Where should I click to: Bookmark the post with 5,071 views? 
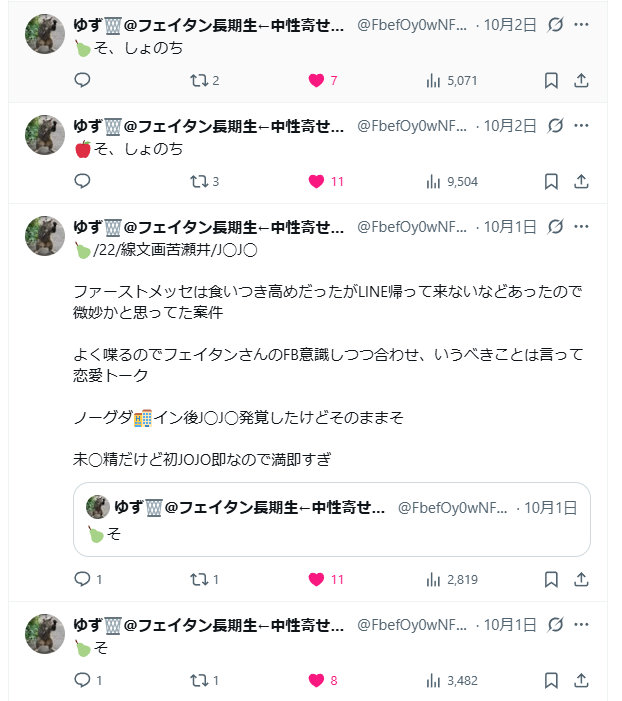click(x=551, y=81)
